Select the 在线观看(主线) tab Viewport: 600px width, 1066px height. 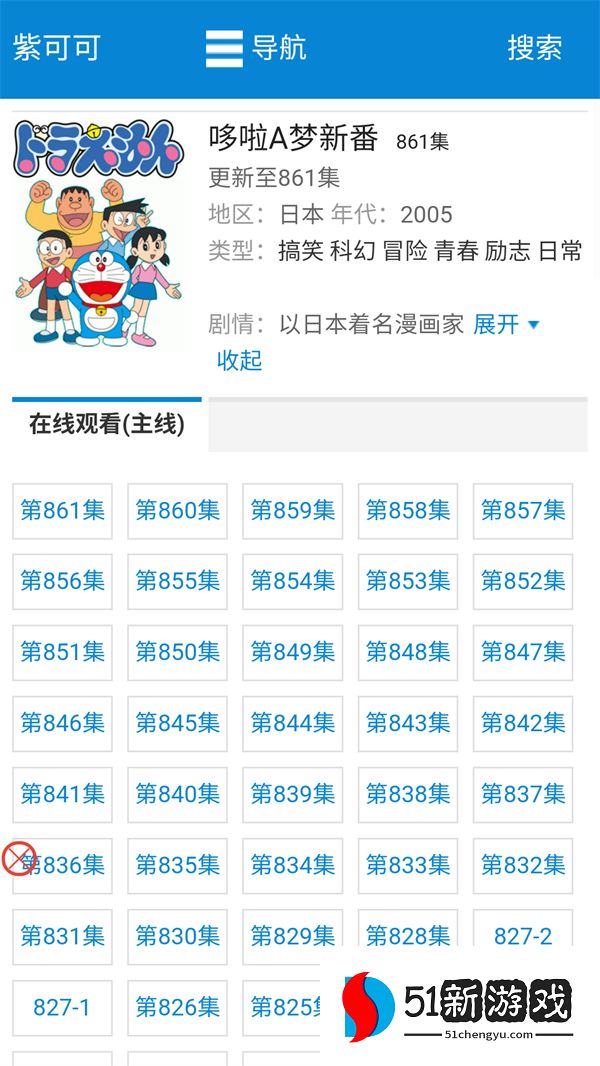pyautogui.click(x=107, y=424)
